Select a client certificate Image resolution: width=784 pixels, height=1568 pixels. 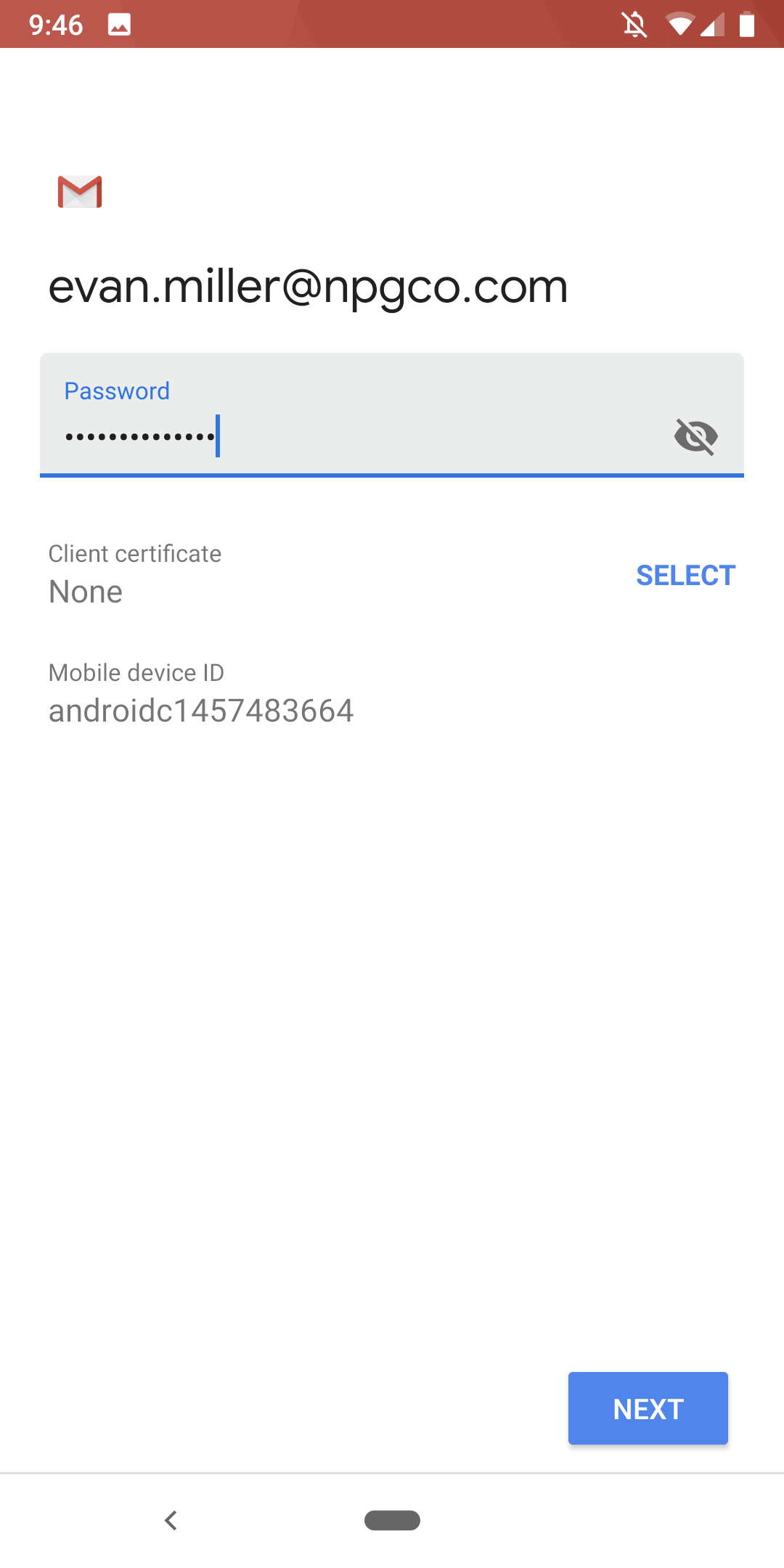tap(685, 575)
